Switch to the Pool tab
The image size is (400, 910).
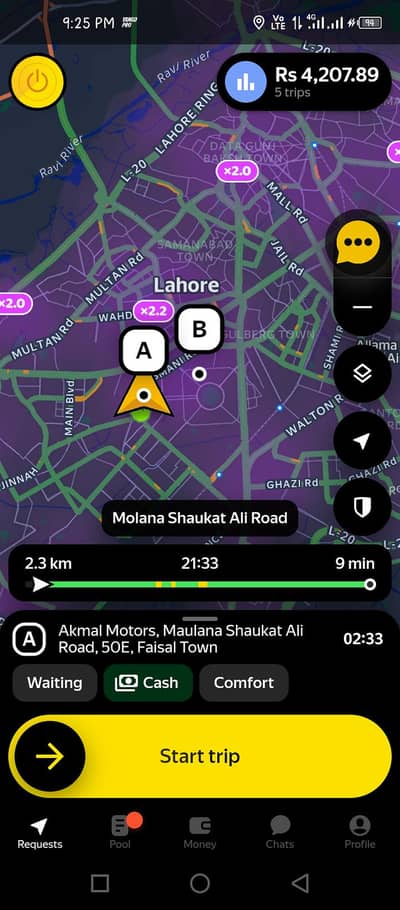[x=120, y=831]
